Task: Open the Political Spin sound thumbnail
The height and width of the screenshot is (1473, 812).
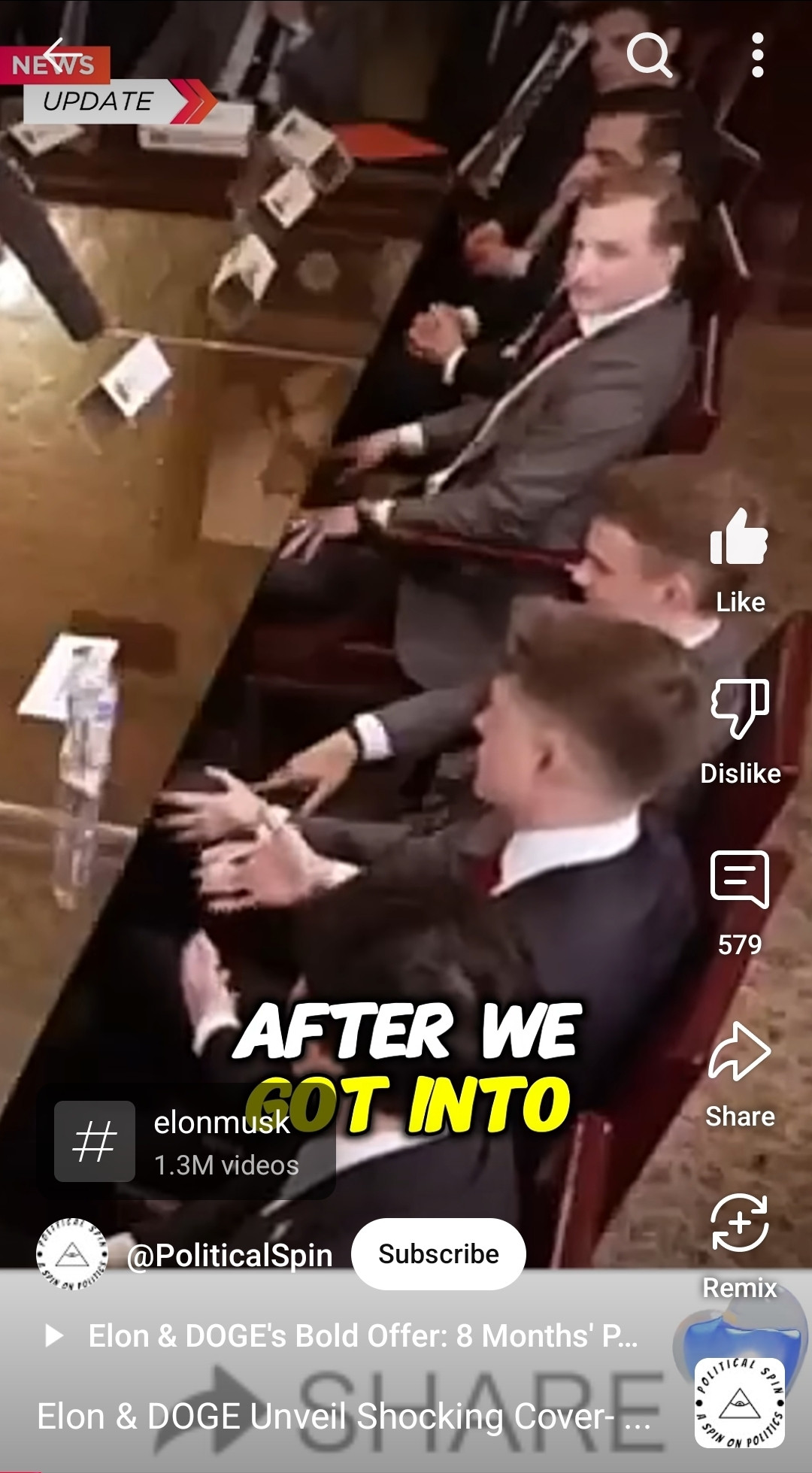Action: 740,1402
